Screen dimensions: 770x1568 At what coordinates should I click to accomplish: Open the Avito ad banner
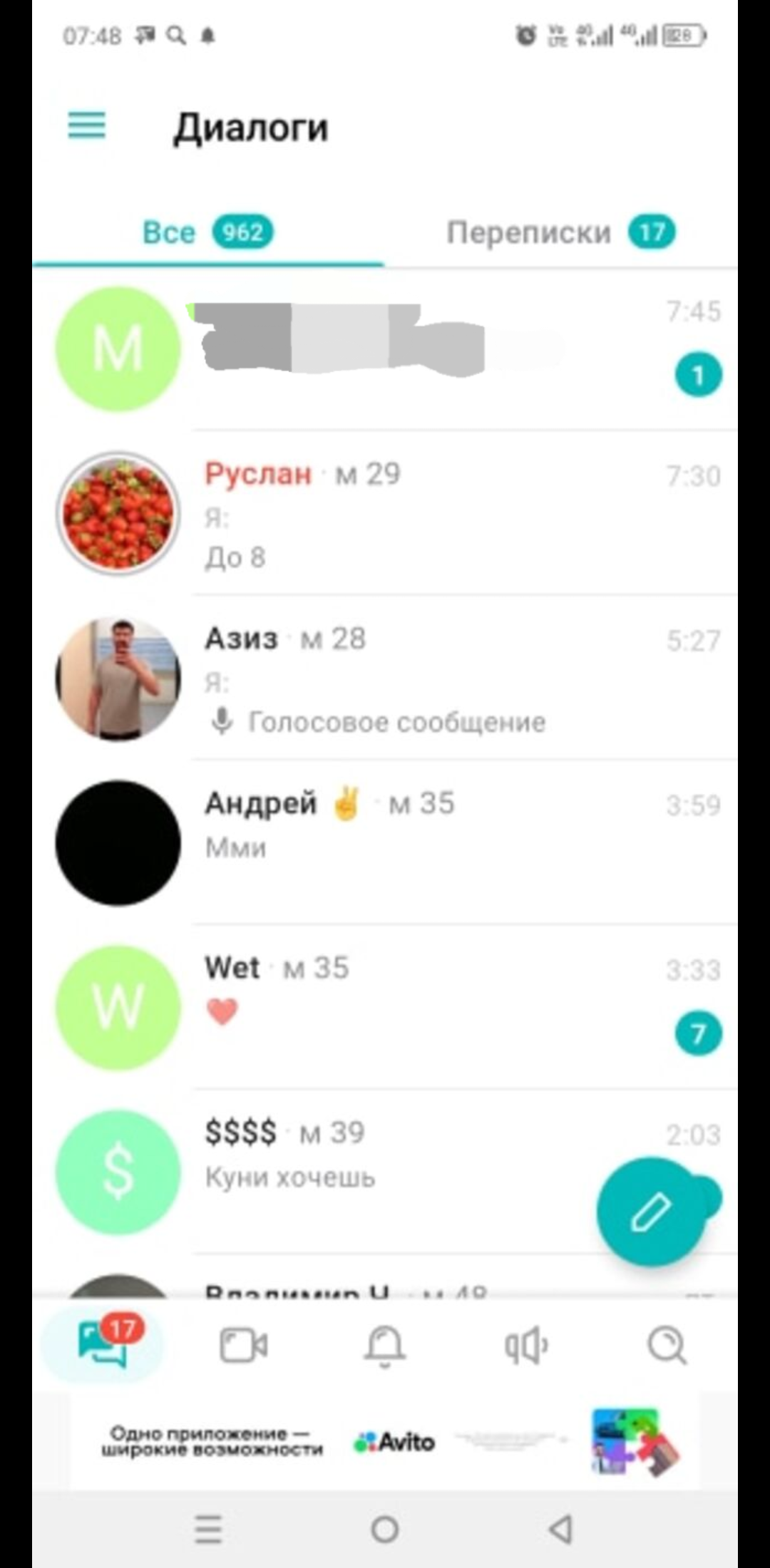pyautogui.click(x=385, y=1441)
